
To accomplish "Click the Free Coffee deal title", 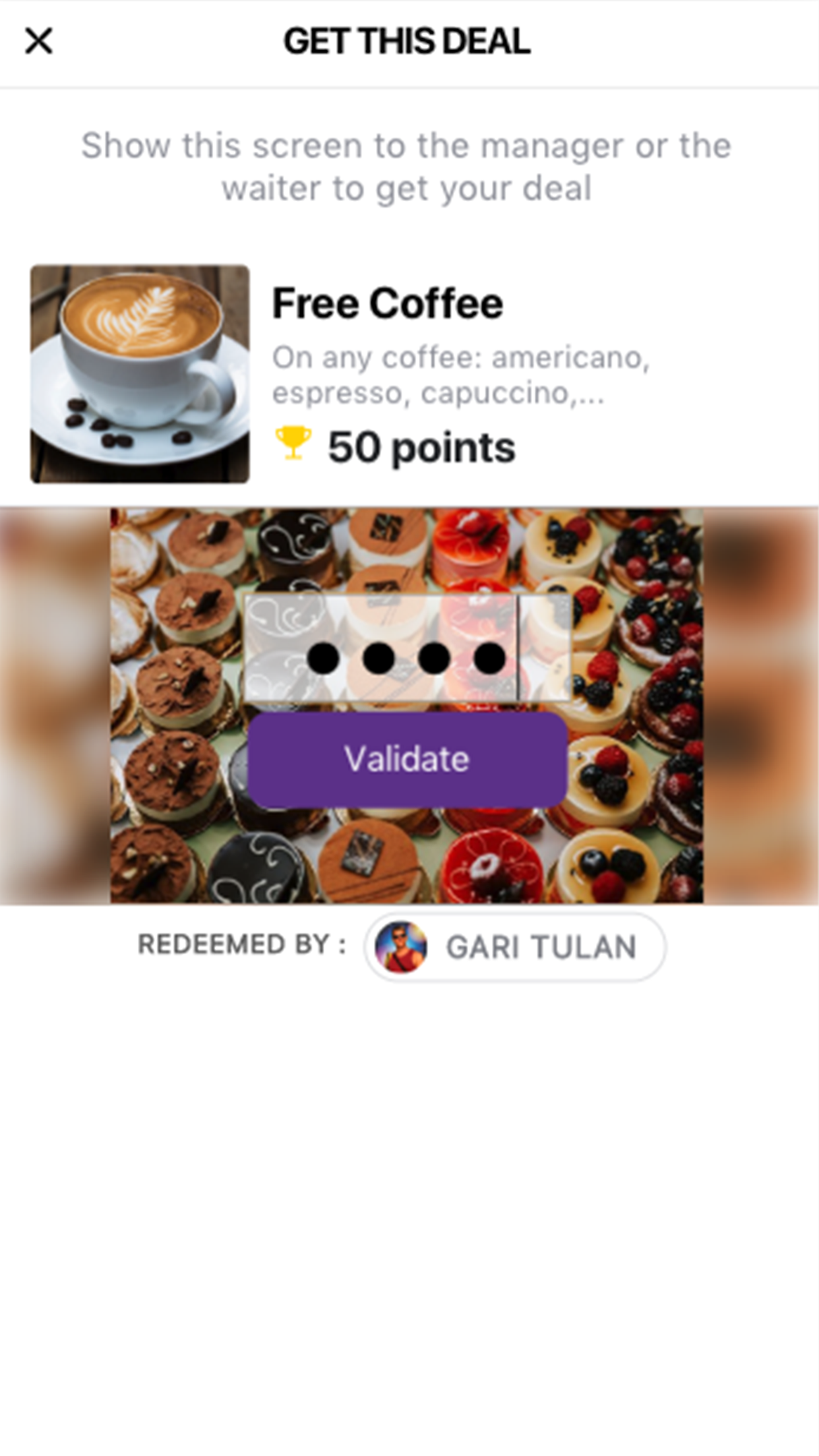I will click(388, 303).
